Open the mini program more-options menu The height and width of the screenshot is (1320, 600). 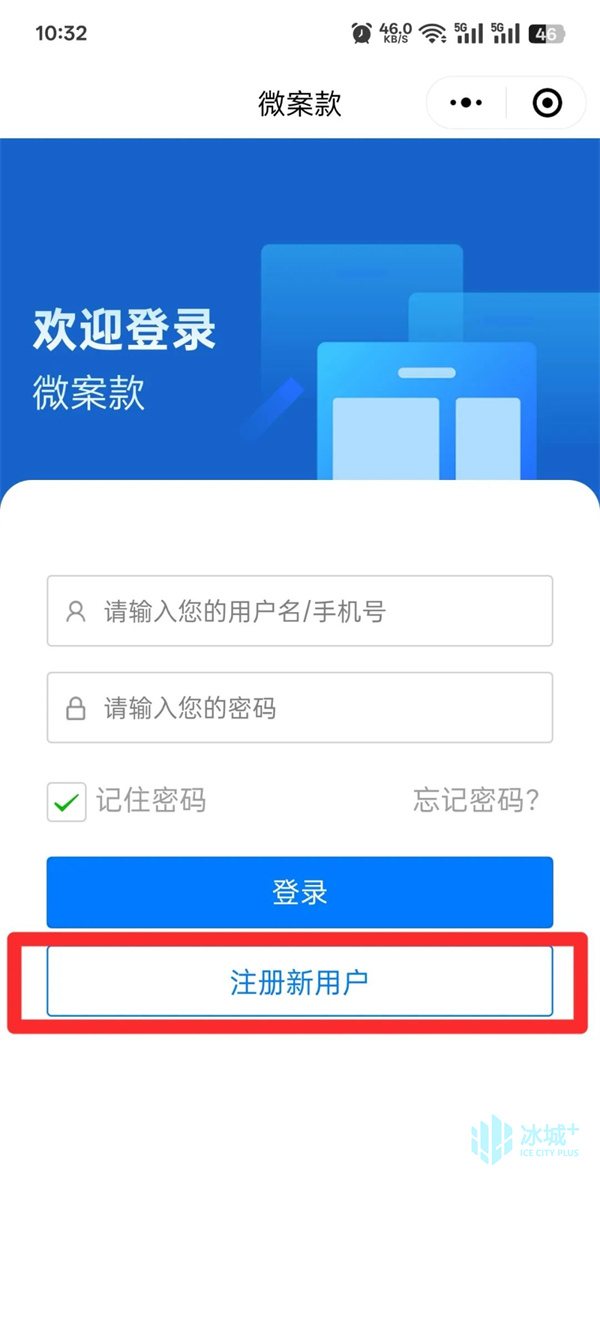(466, 103)
